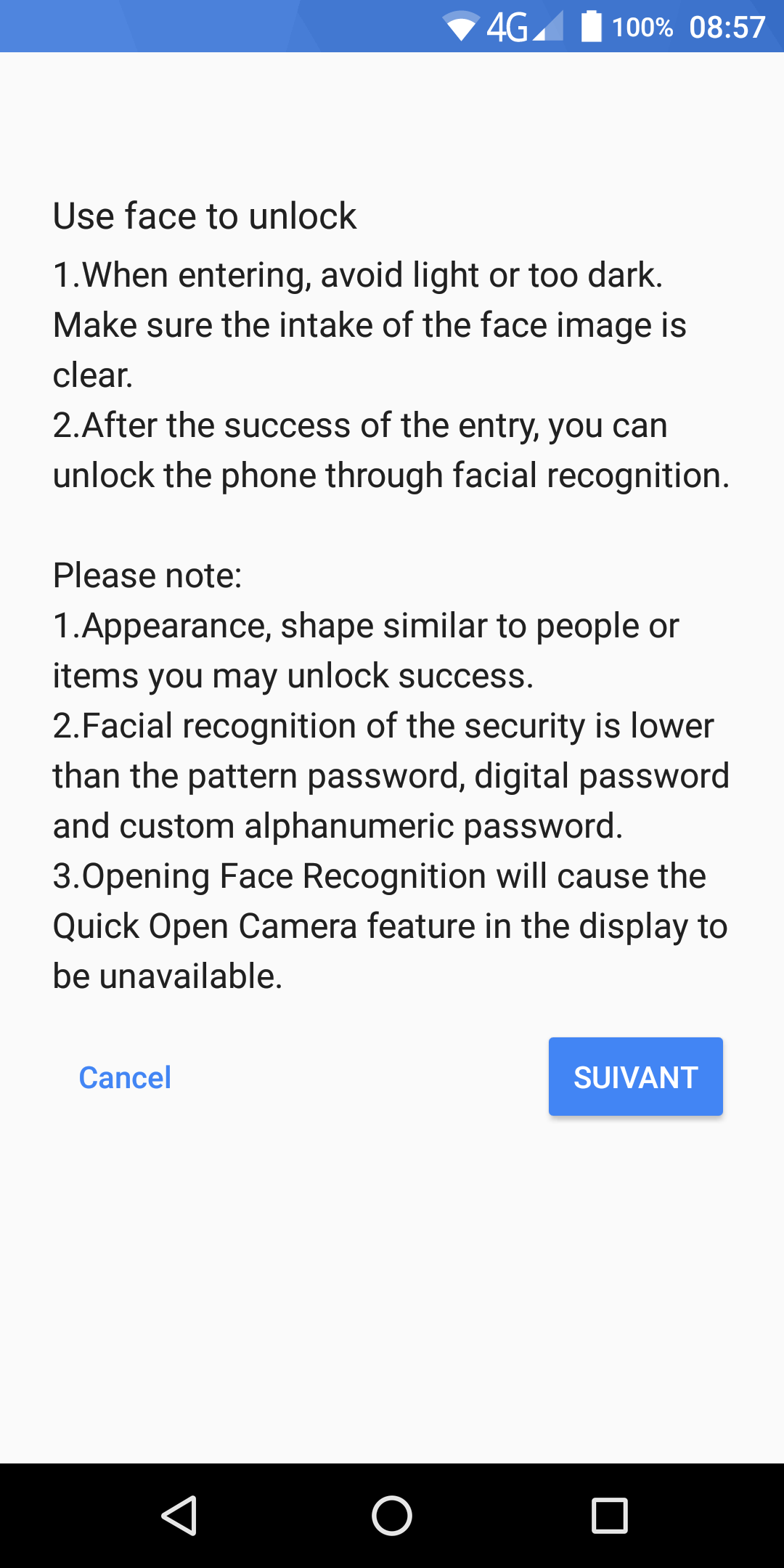Tap the SUIVANT button to continue

(635, 1077)
